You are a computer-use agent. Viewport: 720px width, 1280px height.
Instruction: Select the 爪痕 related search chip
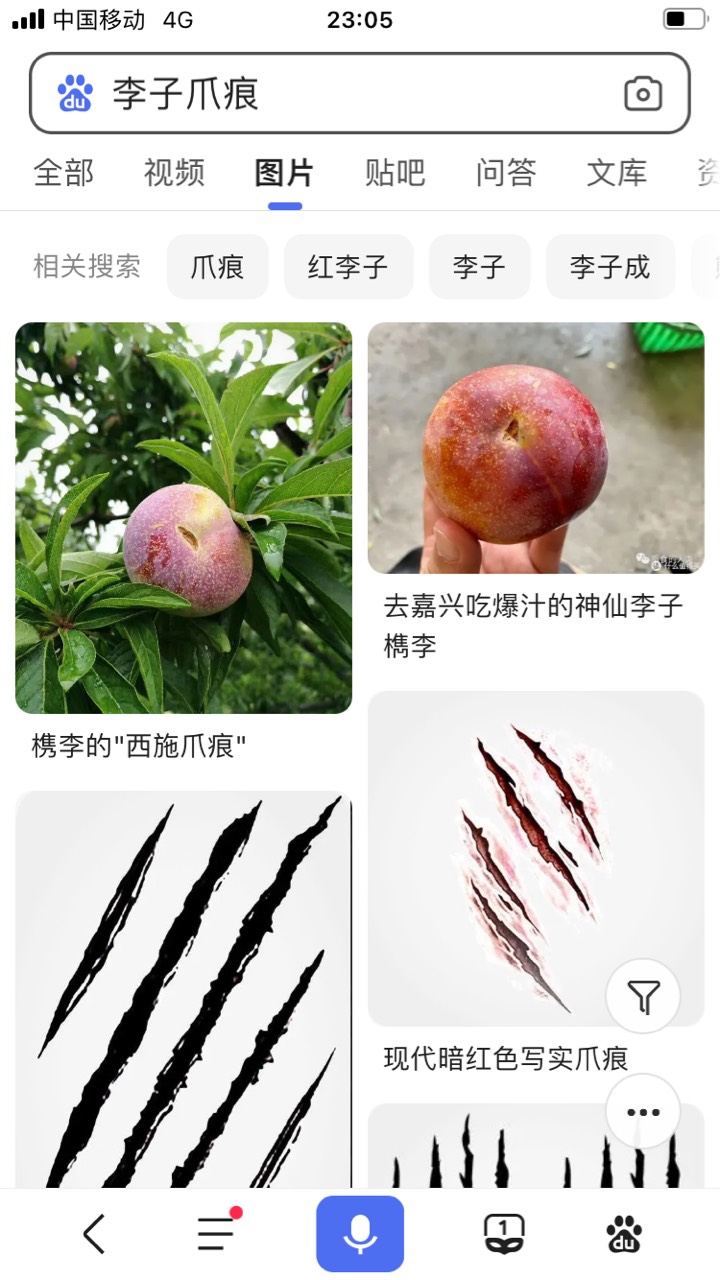coord(217,267)
